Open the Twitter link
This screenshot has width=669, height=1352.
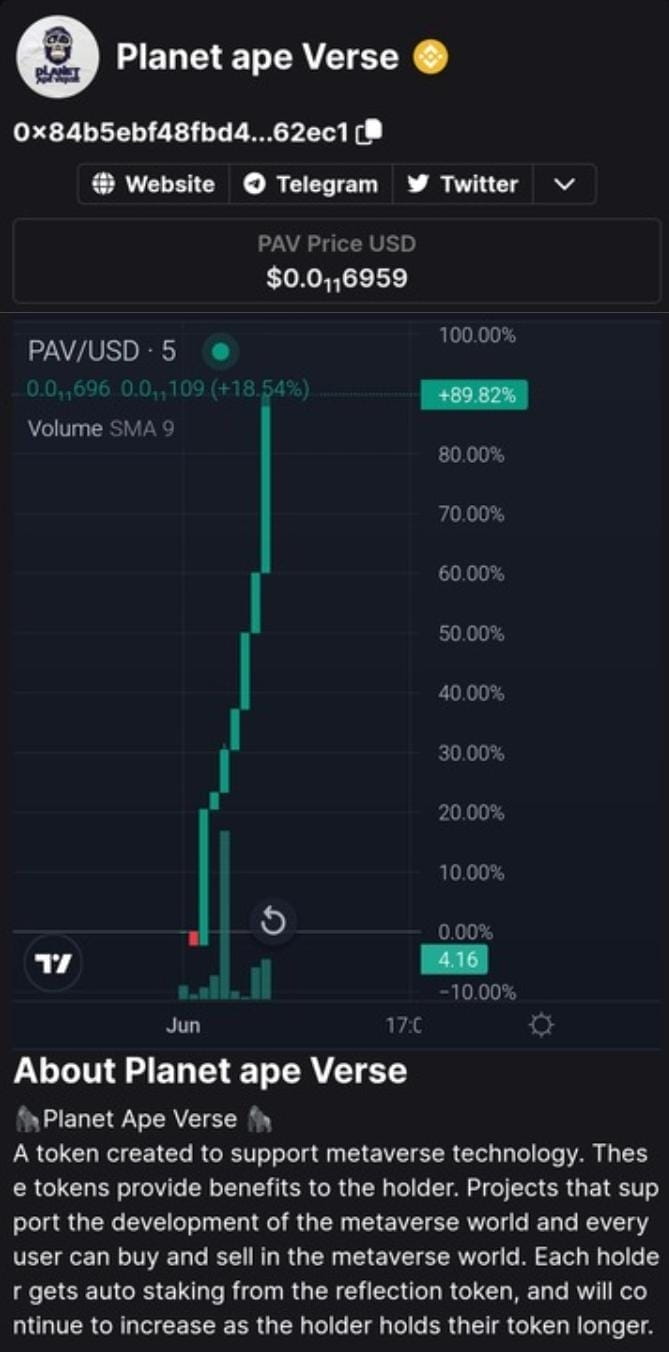463,184
